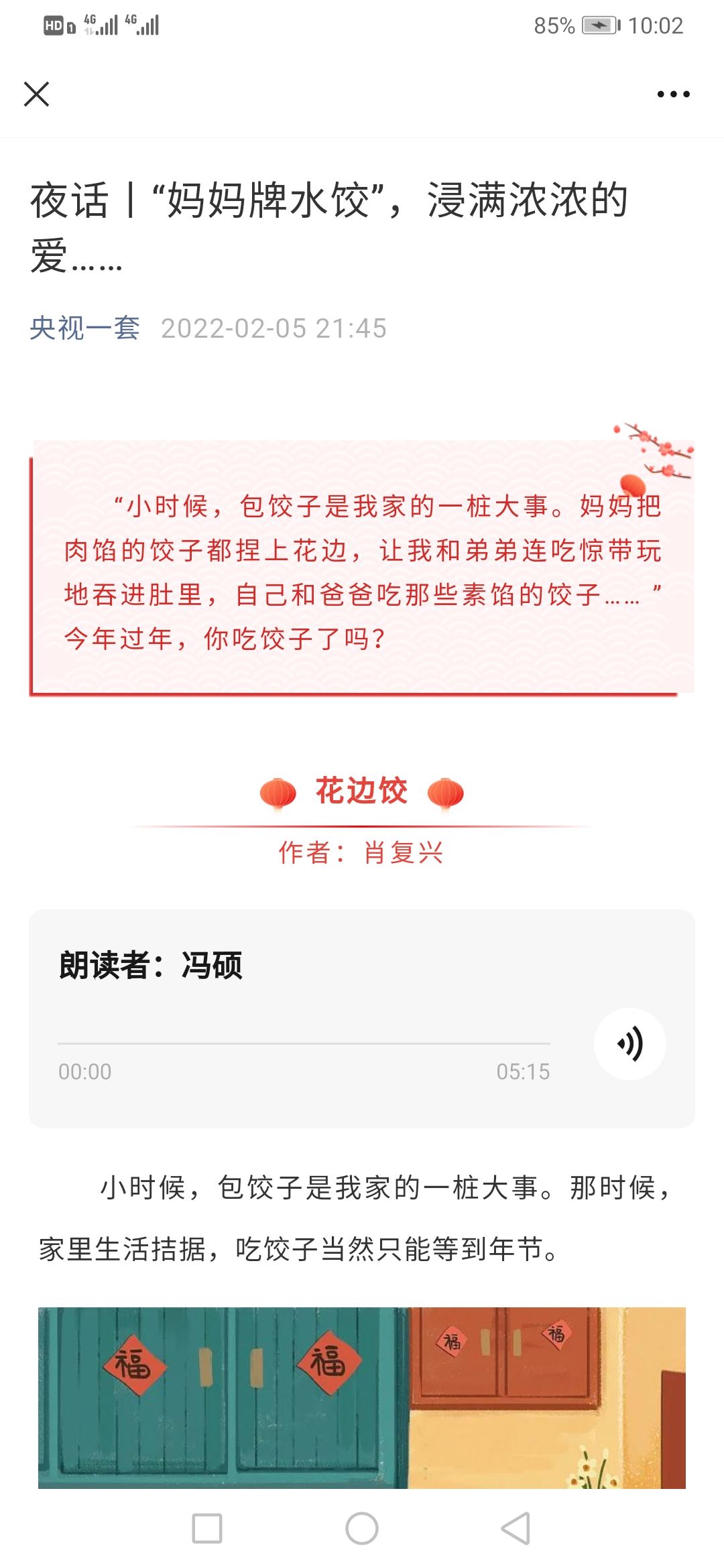The image size is (724, 1568).
Task: Close the article page
Action: pos(37,94)
